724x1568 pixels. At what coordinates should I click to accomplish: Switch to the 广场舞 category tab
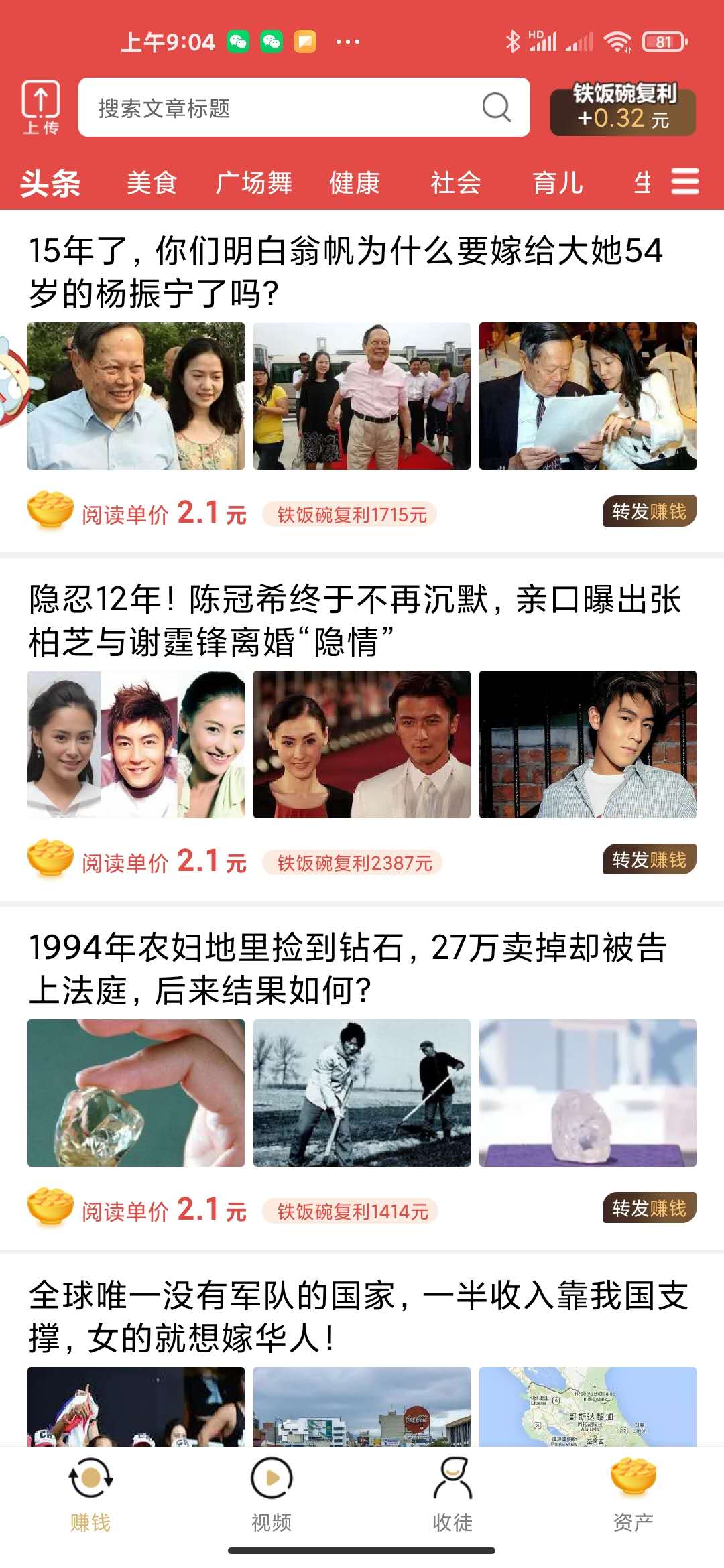click(253, 182)
